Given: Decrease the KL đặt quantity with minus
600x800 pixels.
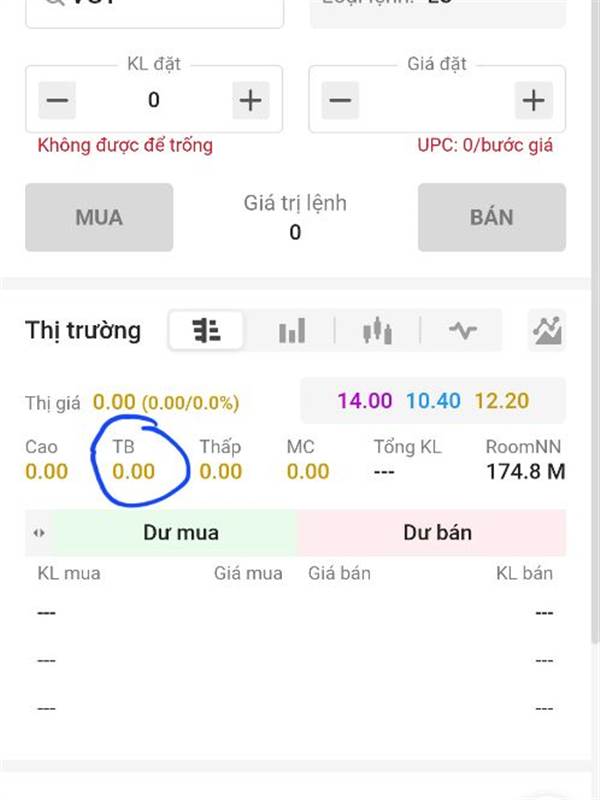Looking at the screenshot, I should pyautogui.click(x=57, y=100).
